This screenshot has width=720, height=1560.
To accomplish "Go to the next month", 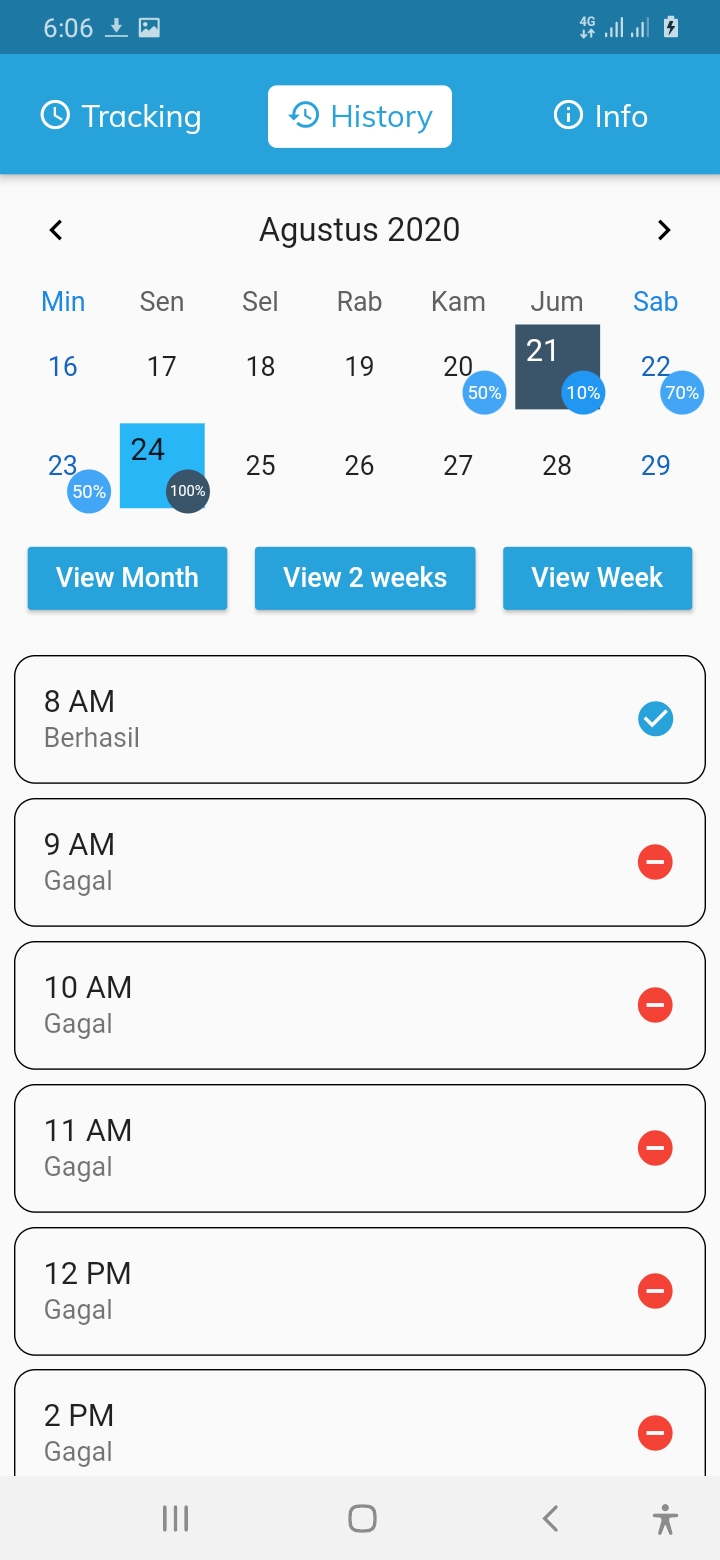I will click(x=664, y=230).
